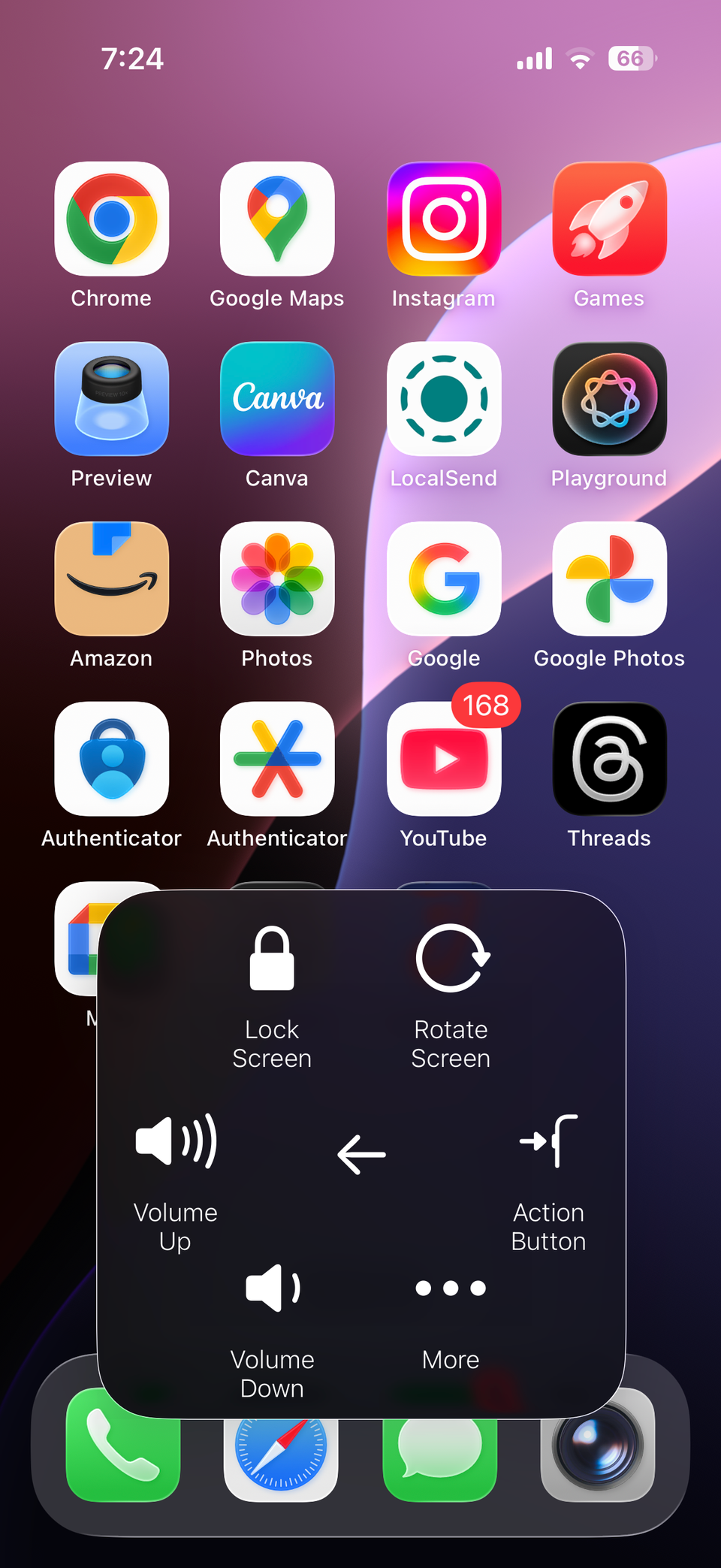
Task: Open the Chrome app
Action: pos(112,219)
